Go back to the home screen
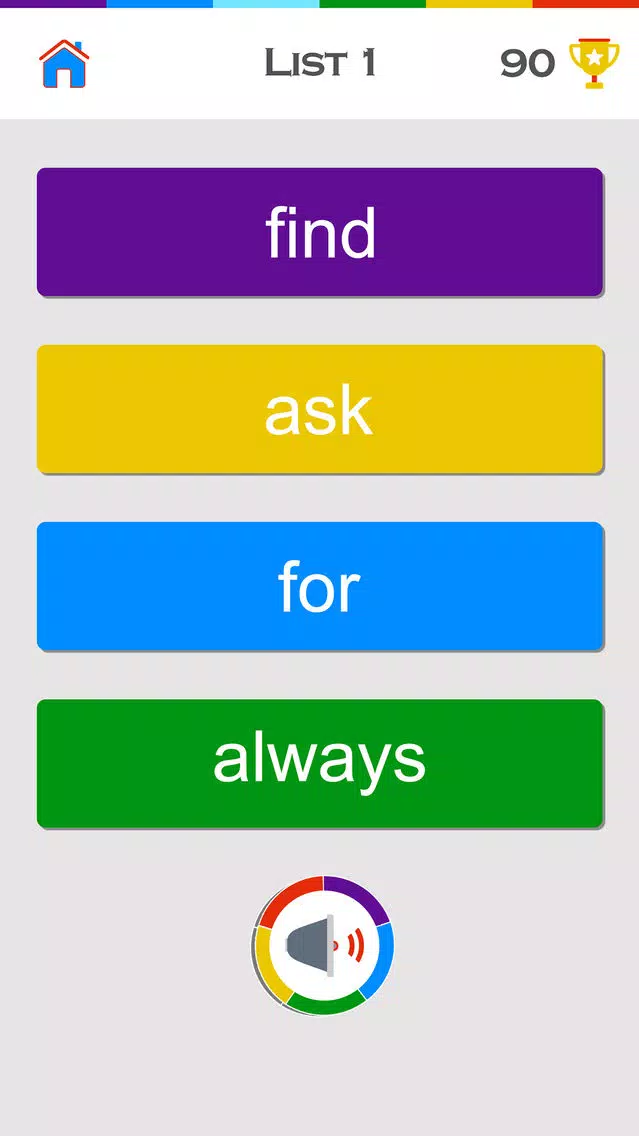This screenshot has width=639, height=1136. coord(64,64)
